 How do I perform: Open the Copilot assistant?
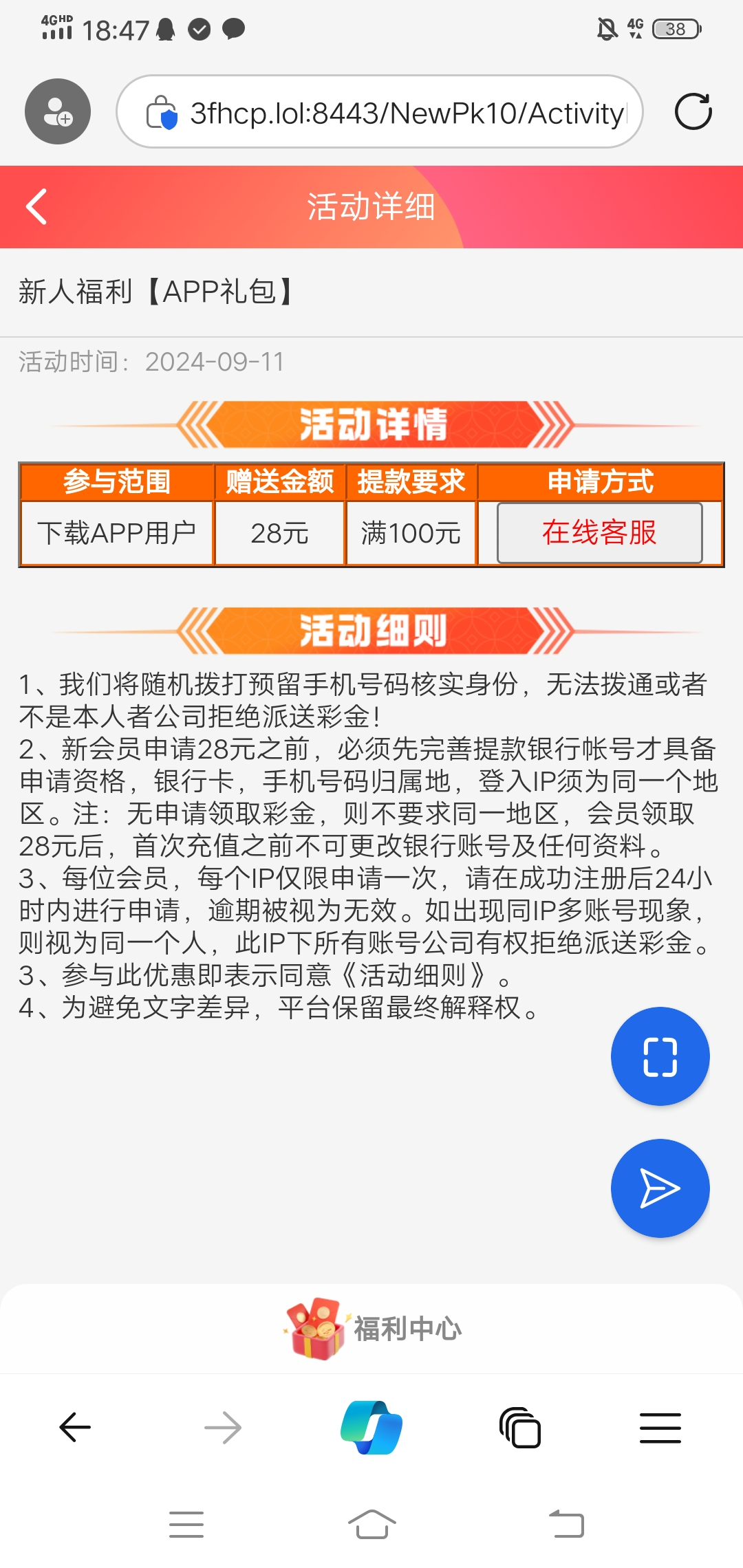(371, 1428)
